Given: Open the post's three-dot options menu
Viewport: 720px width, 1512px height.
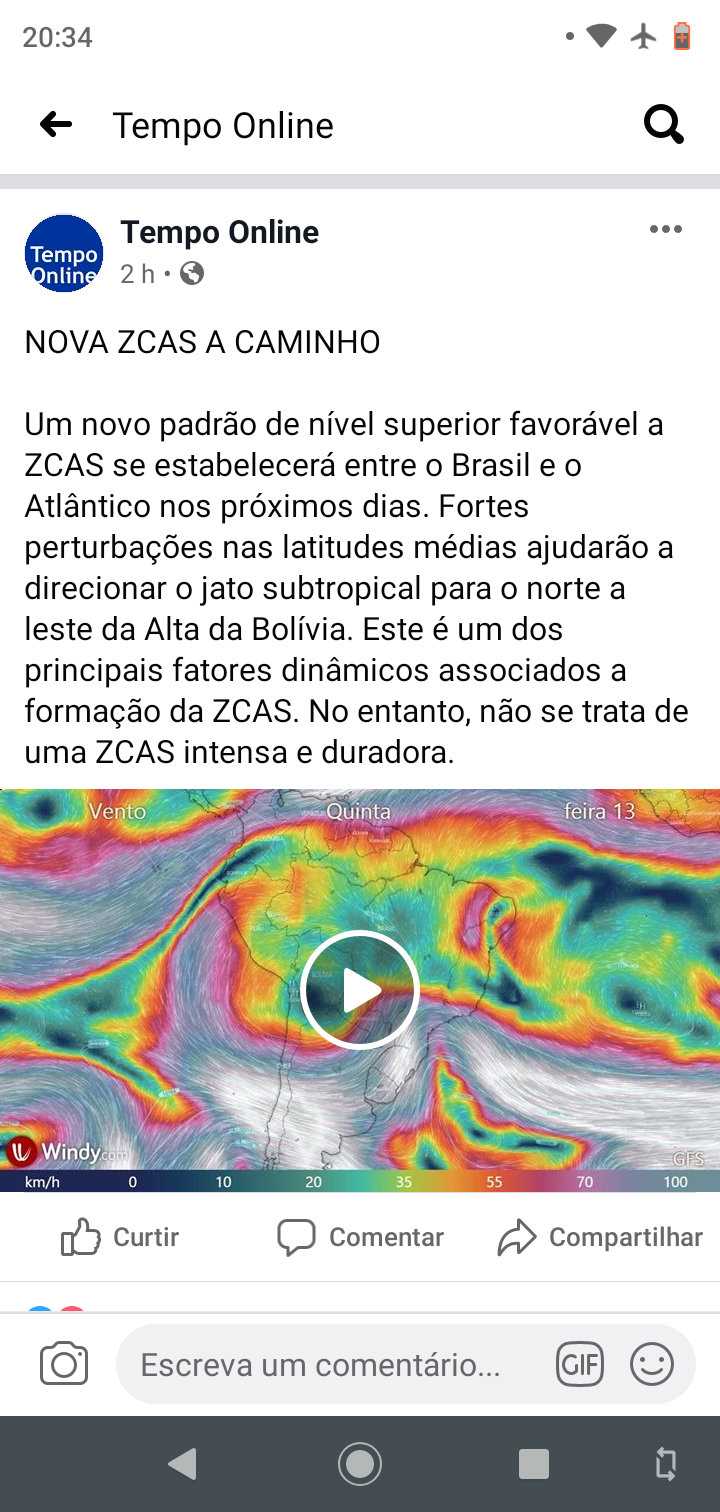Looking at the screenshot, I should pyautogui.click(x=665, y=230).
